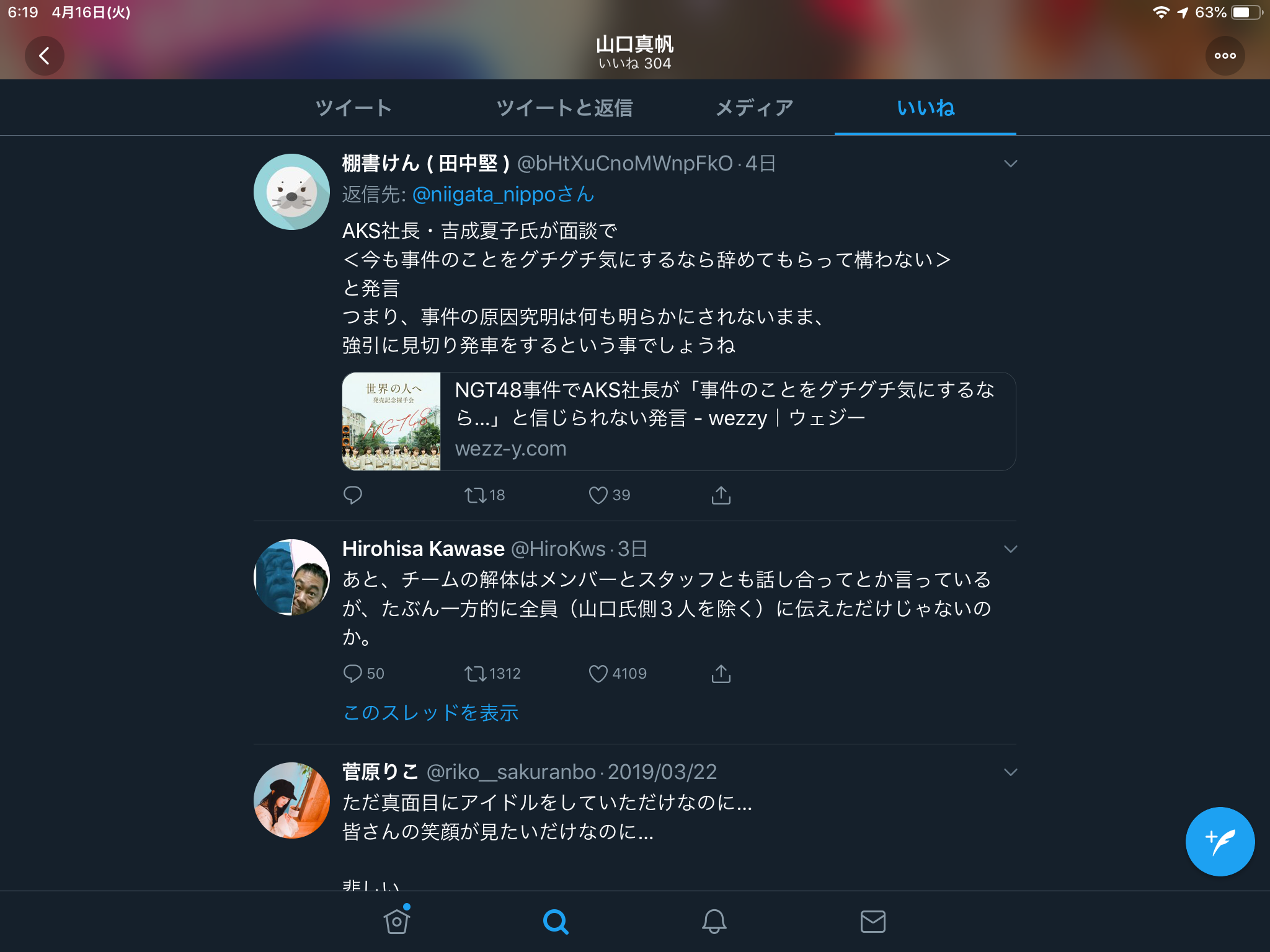Compose a new tweet
The width and height of the screenshot is (1270, 952).
coord(1220,841)
